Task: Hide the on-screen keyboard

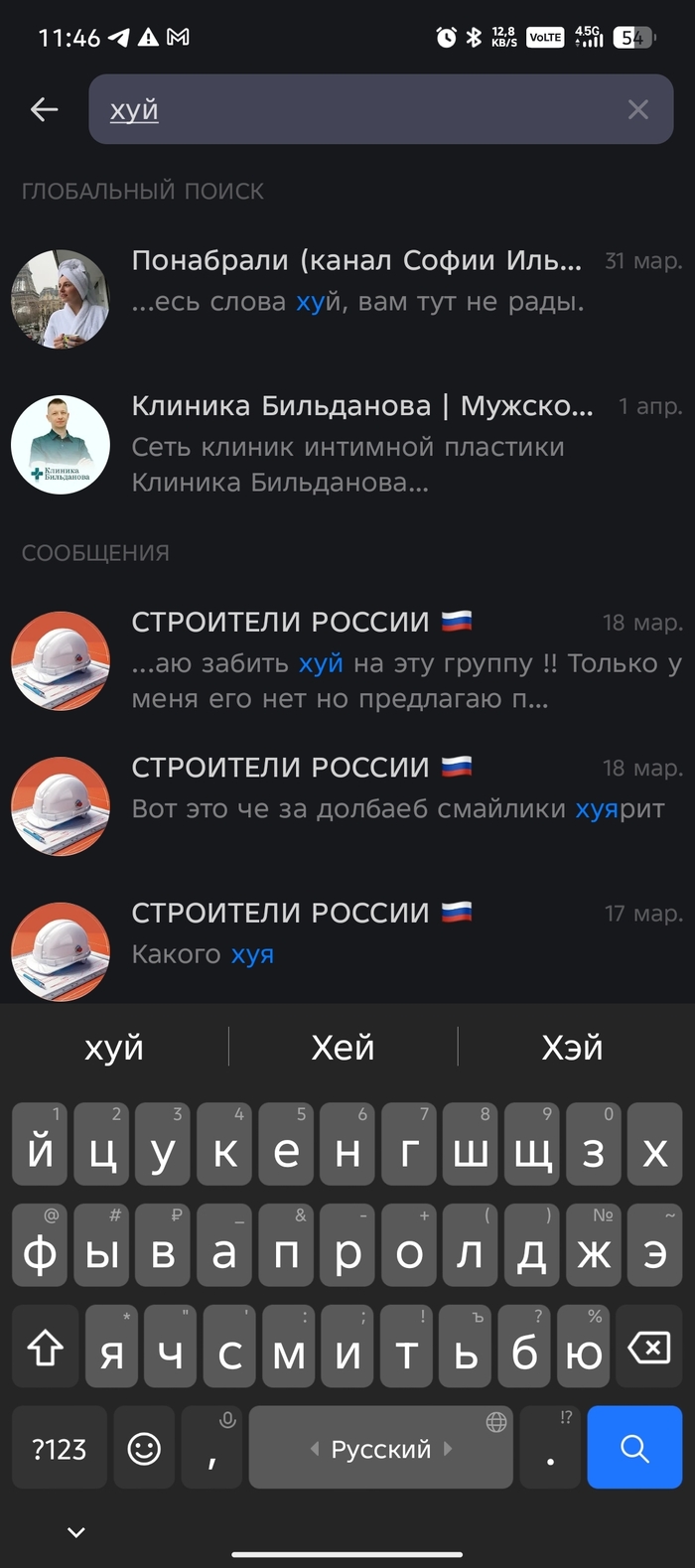Action: (x=75, y=1532)
